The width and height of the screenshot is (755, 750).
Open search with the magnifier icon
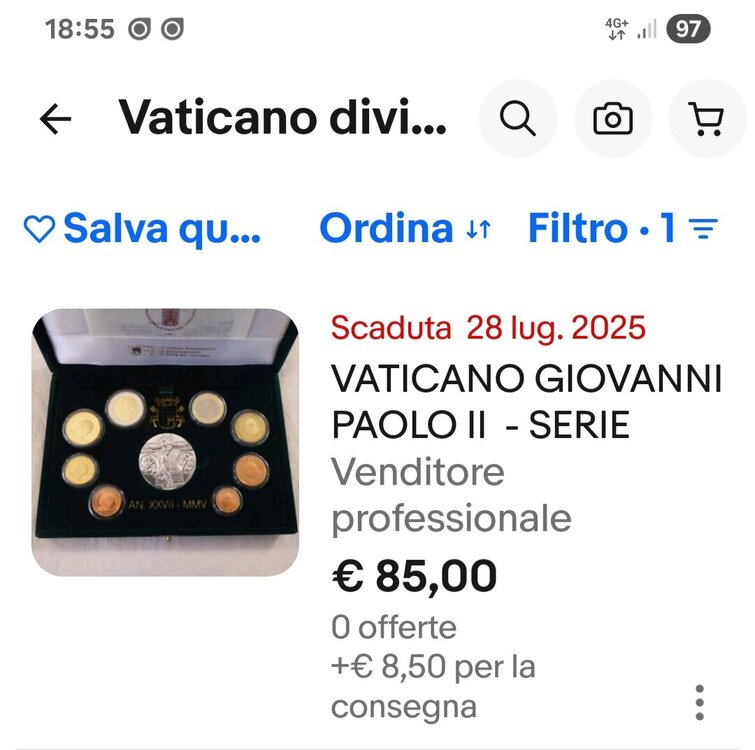(518, 120)
